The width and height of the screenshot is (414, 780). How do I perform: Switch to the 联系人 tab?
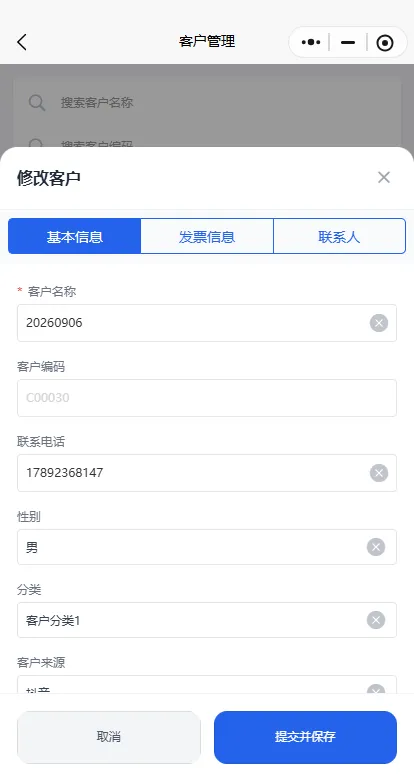click(x=339, y=236)
